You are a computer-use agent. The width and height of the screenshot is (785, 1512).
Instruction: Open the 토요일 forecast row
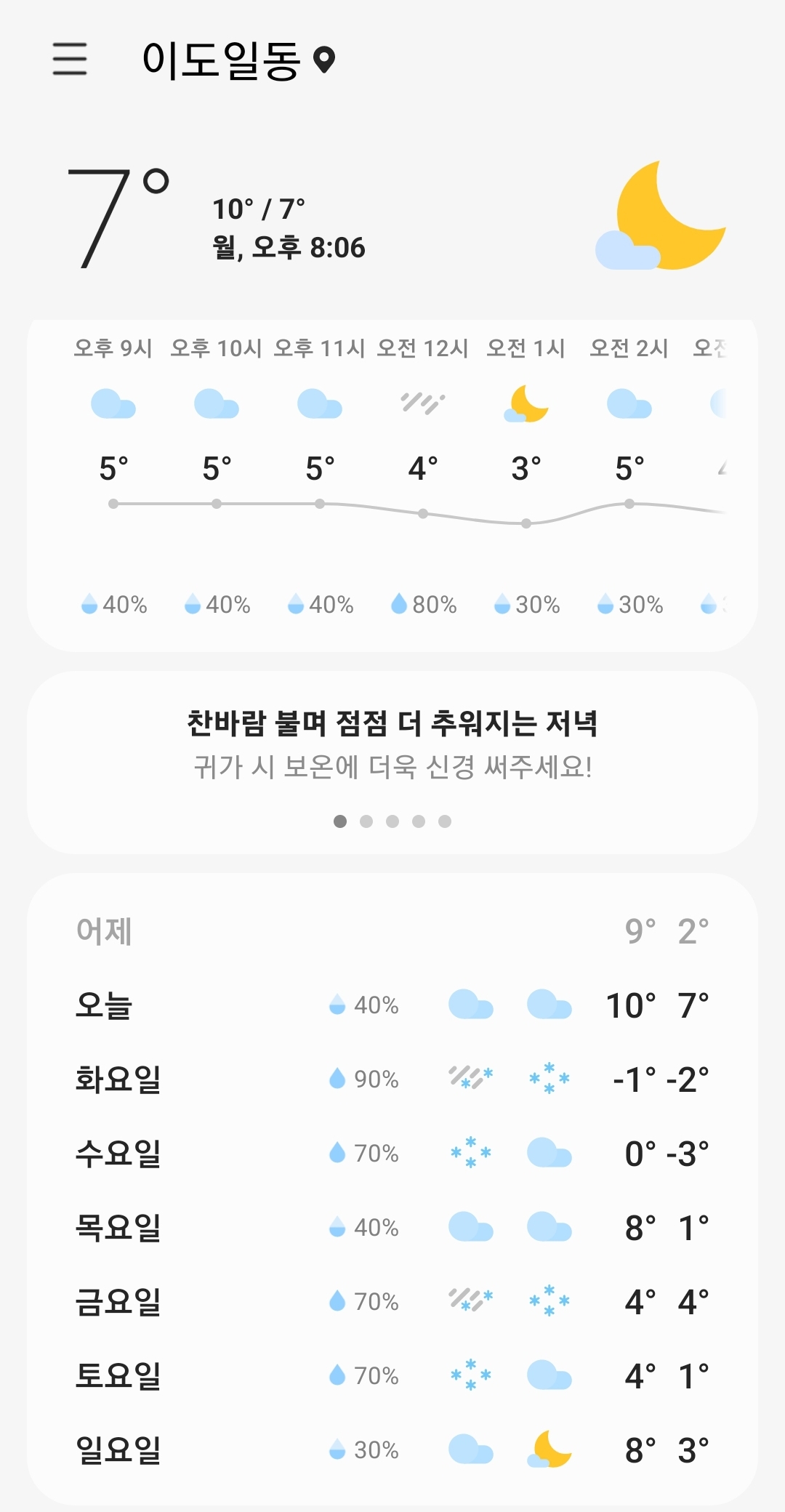tap(392, 1376)
